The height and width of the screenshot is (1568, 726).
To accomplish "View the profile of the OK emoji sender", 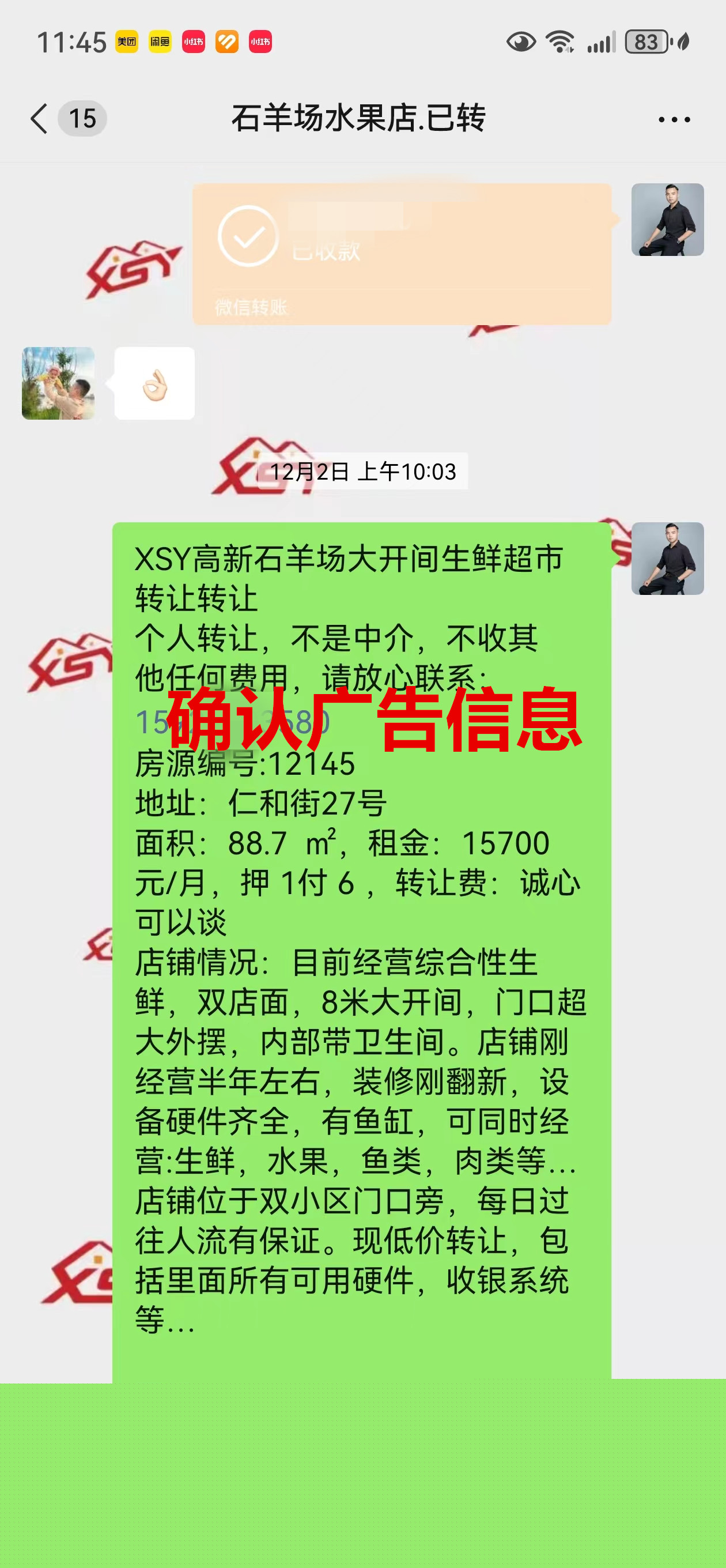I will [x=58, y=383].
